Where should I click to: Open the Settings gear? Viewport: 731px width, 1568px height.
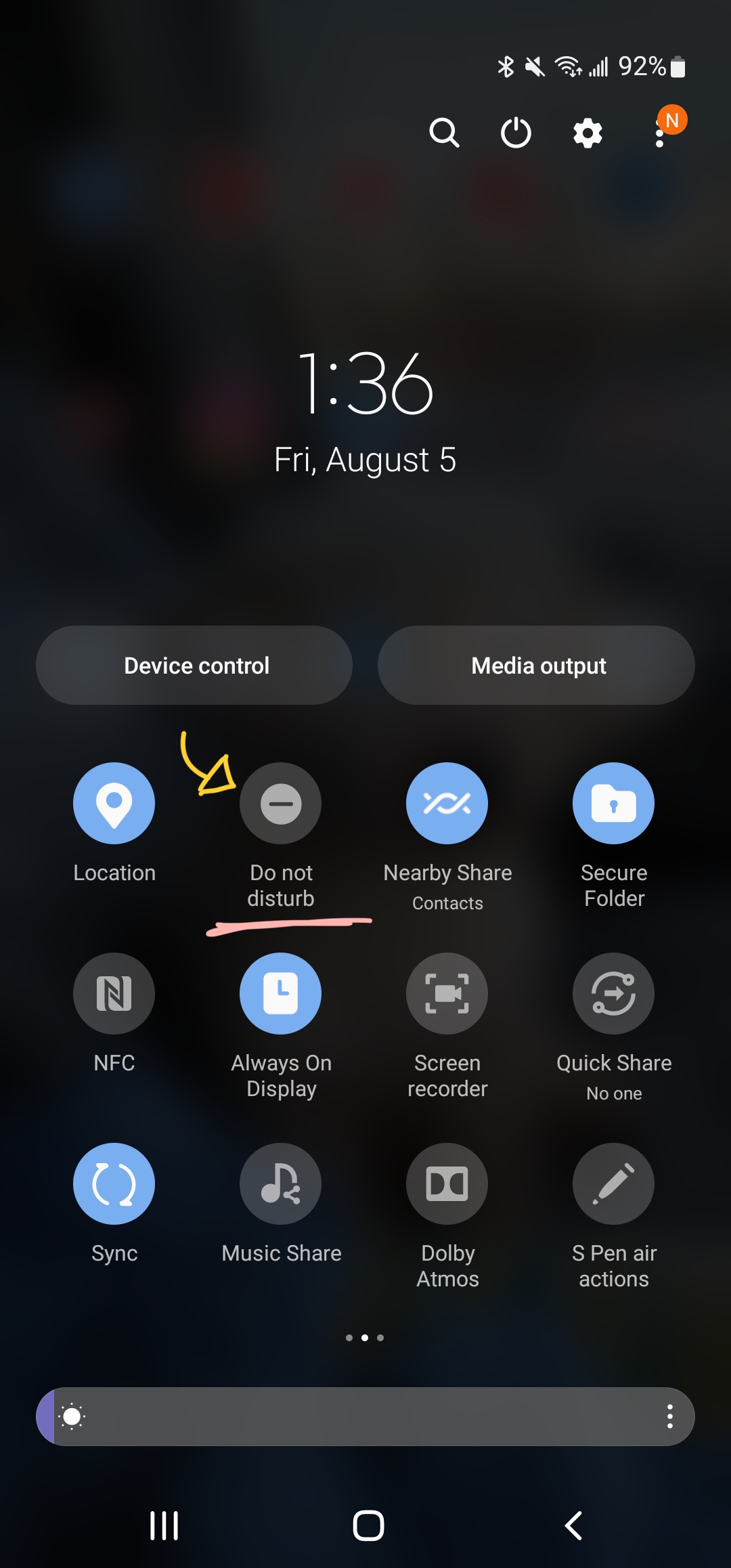(586, 133)
